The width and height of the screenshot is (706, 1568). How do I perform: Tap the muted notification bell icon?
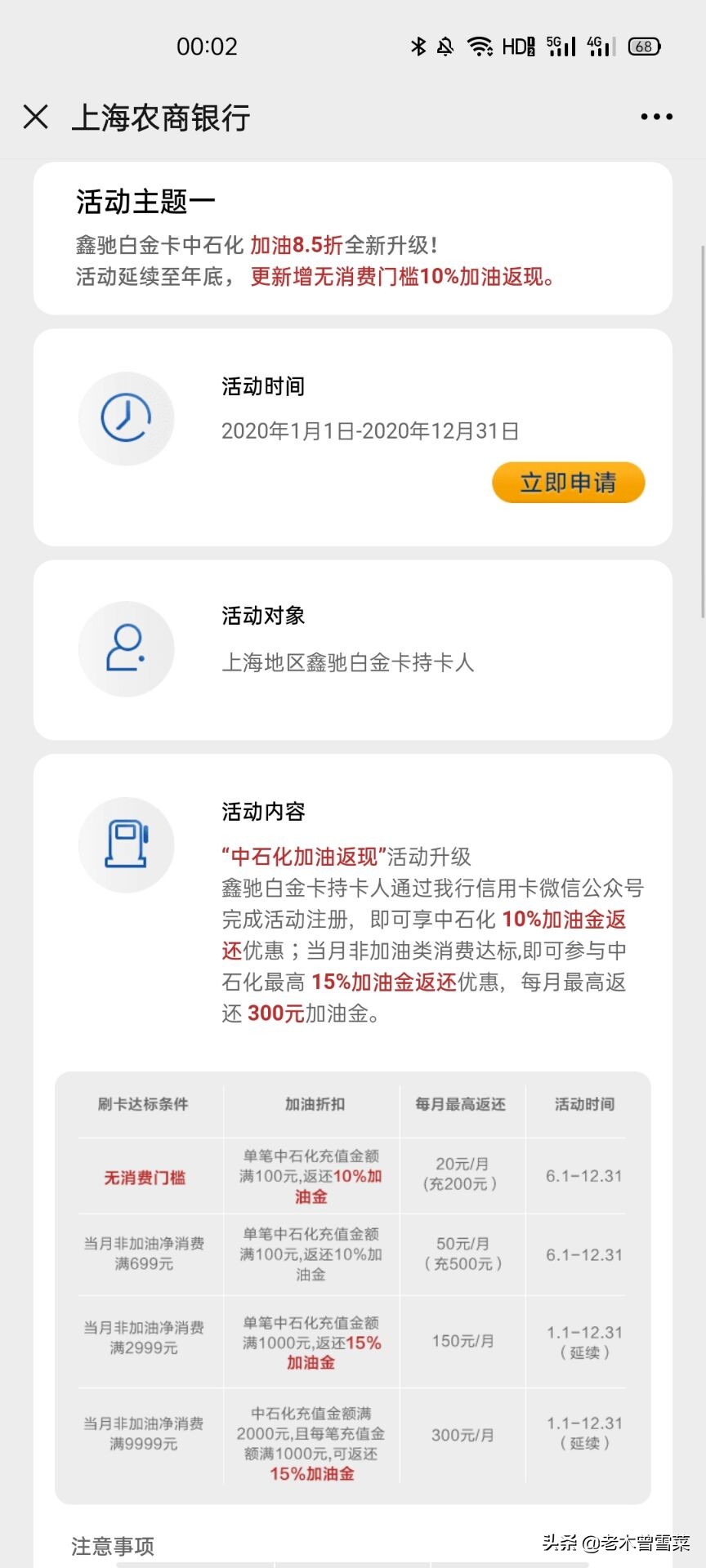coord(446,47)
